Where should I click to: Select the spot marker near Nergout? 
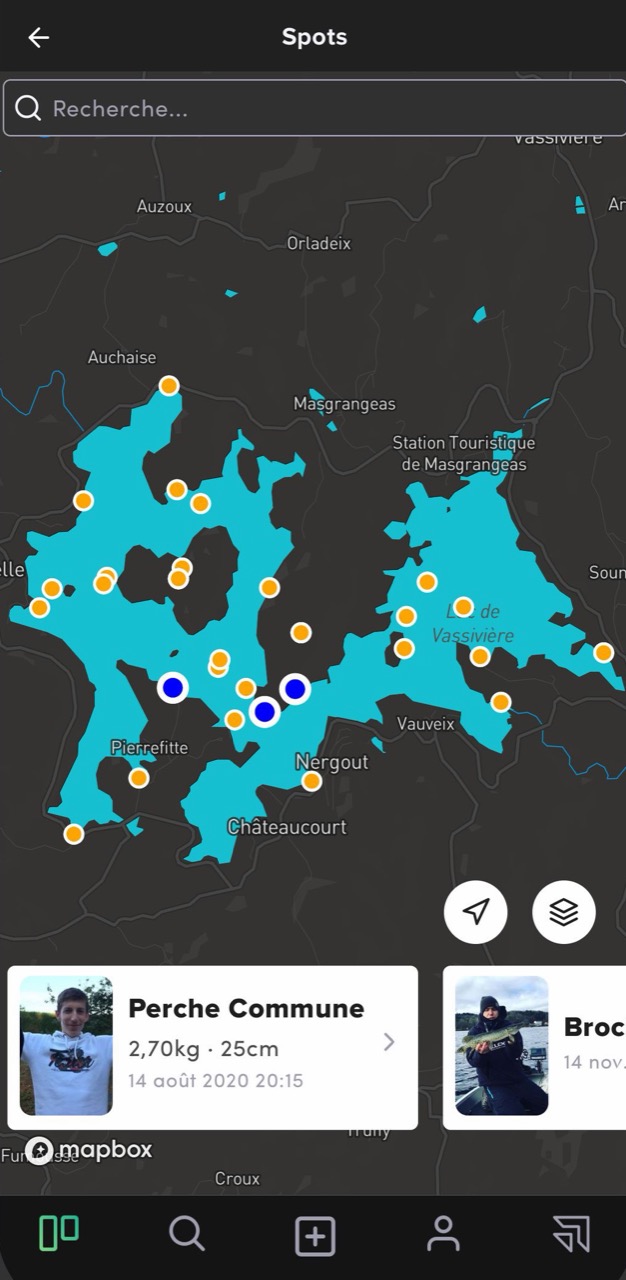tap(312, 781)
